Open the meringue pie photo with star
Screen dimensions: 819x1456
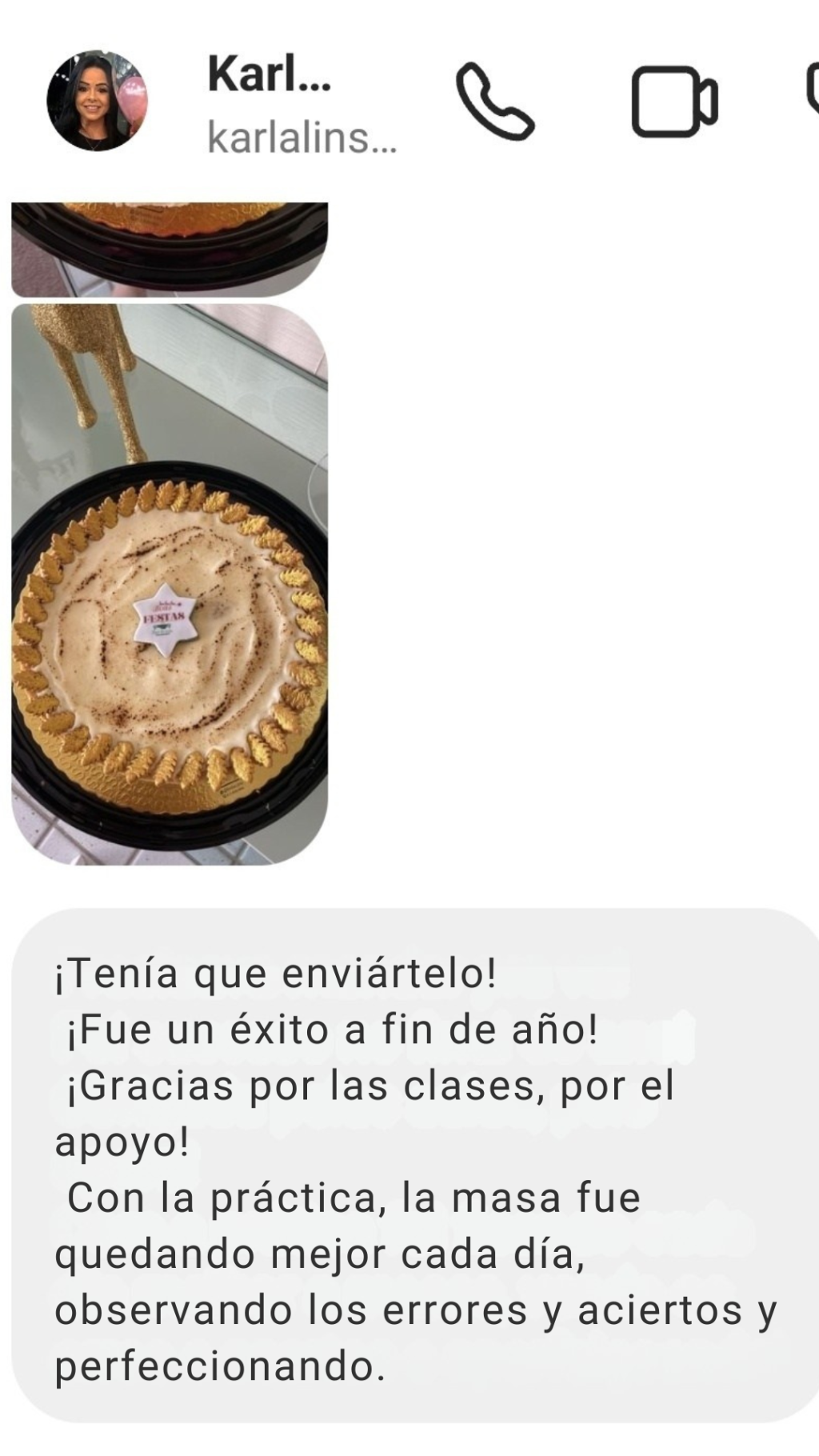pos(170,584)
